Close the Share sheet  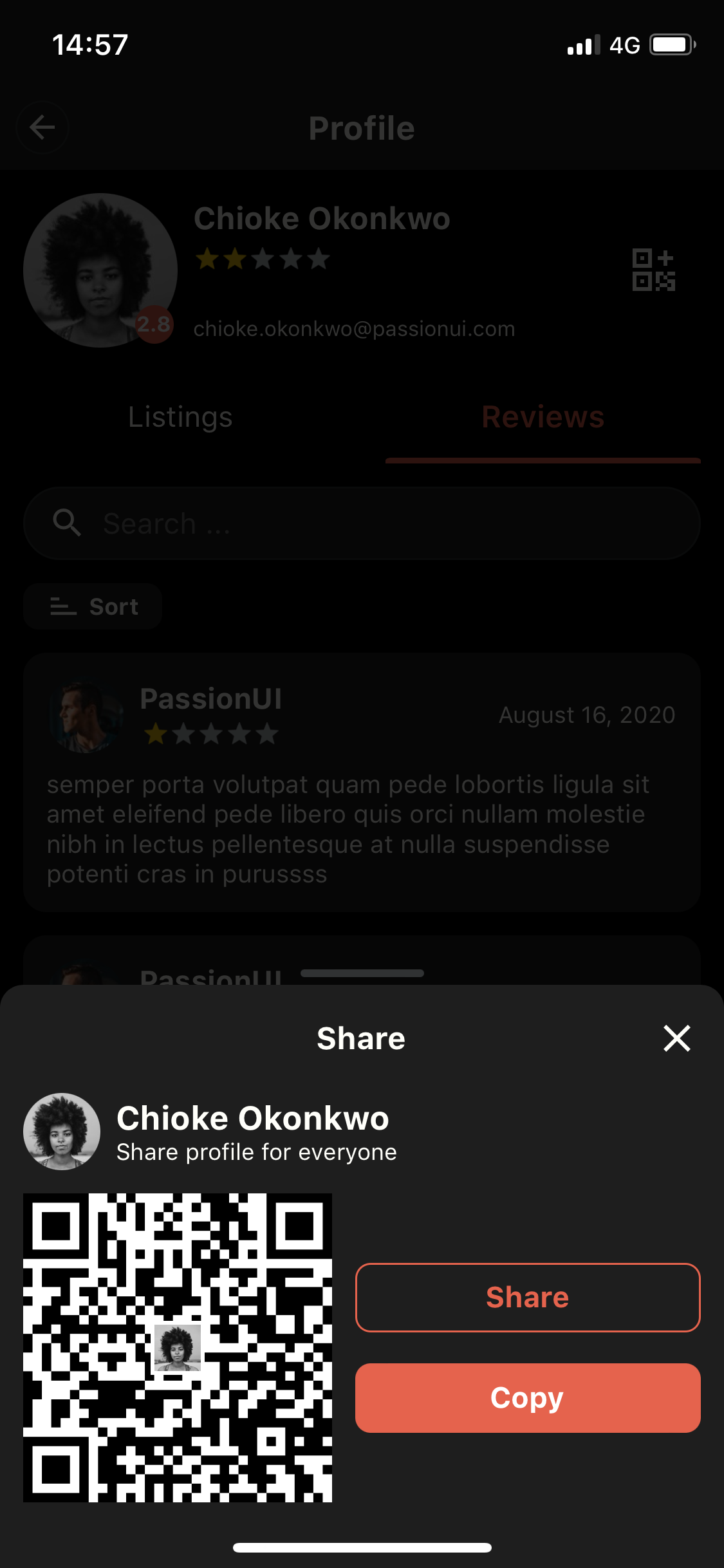[676, 1038]
